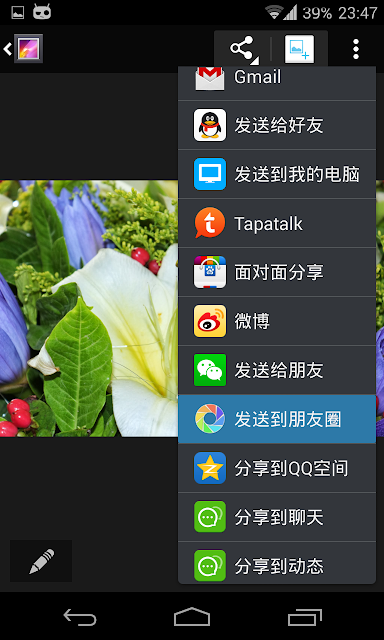Image resolution: width=384 pixels, height=640 pixels.
Task: Tap the system home button
Action: (x=192, y=617)
